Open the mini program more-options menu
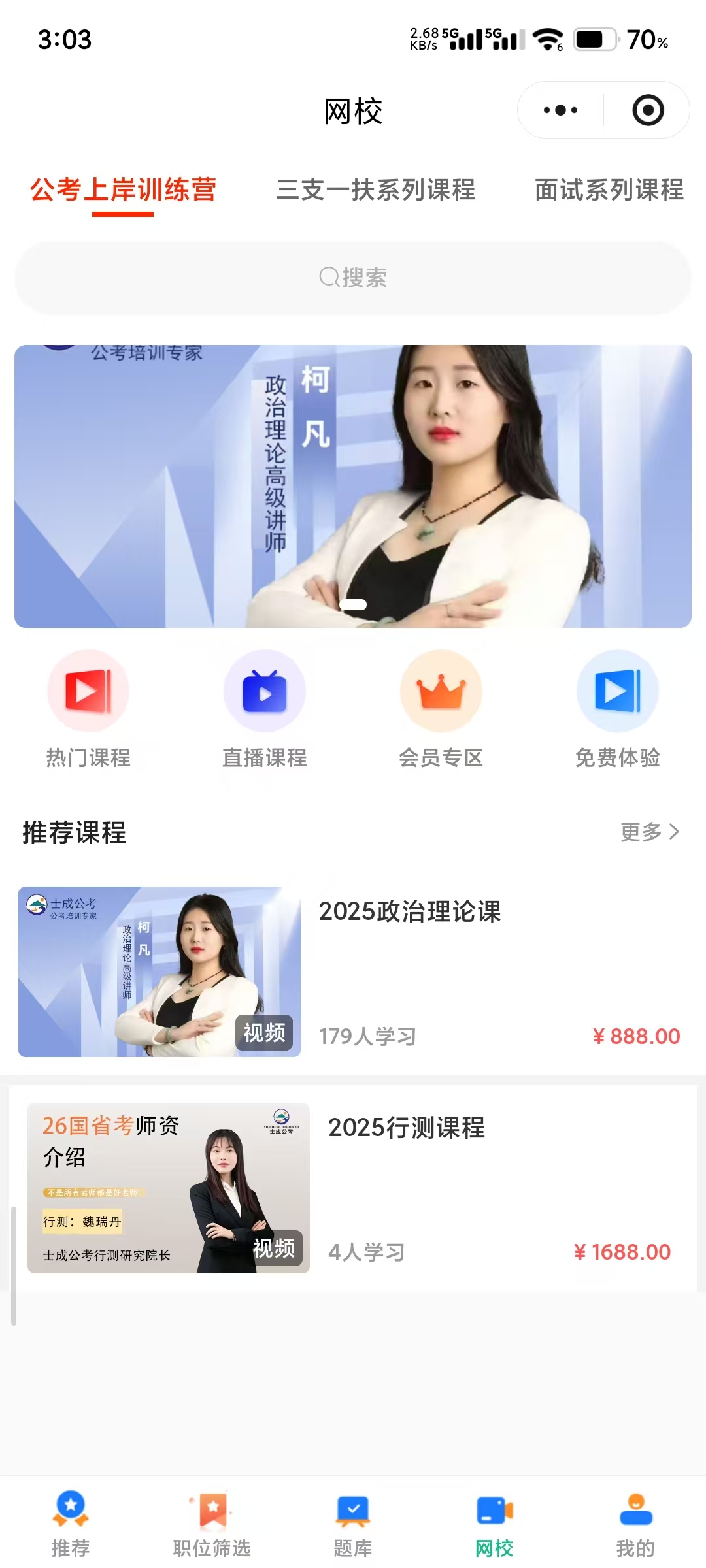Image resolution: width=706 pixels, height=1568 pixels. pos(560,110)
